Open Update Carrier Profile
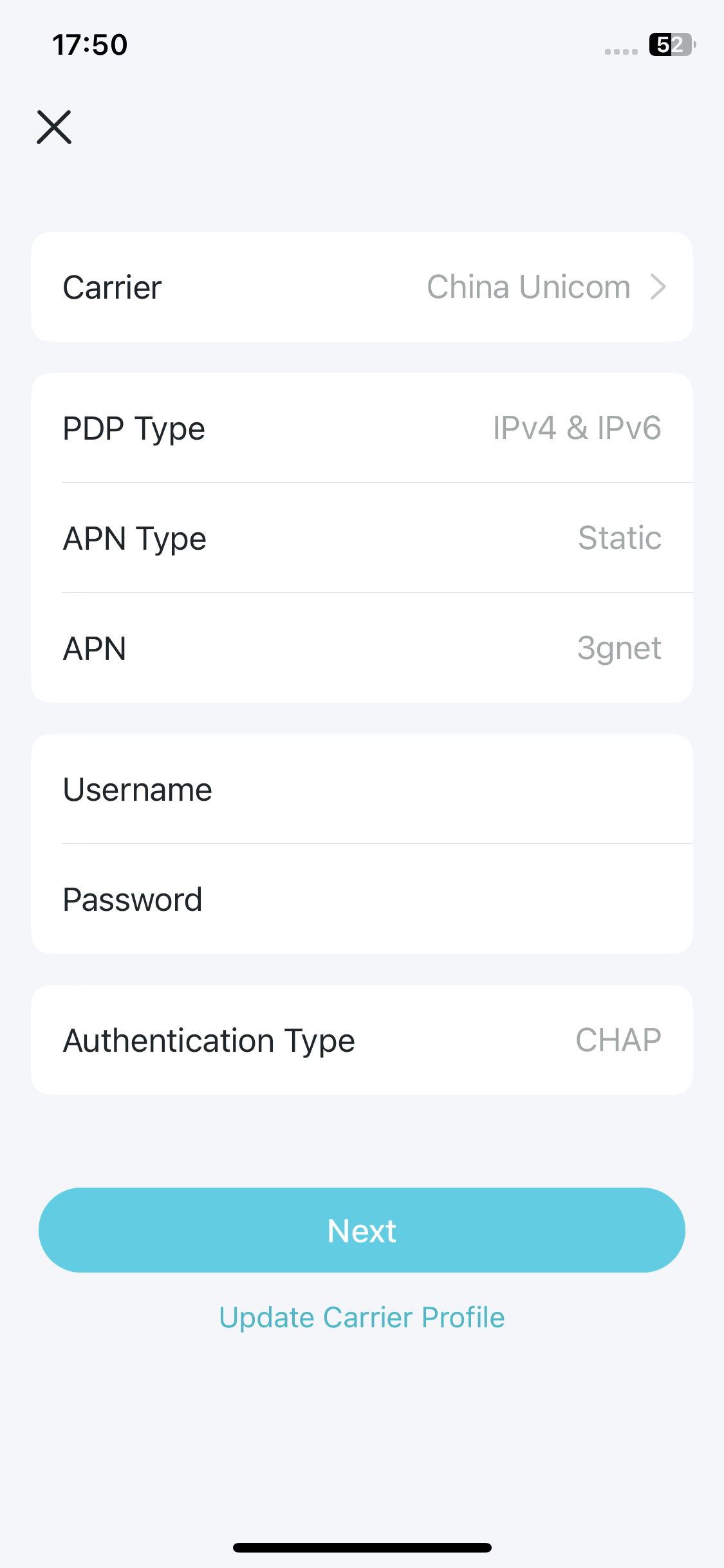Viewport: 724px width, 1568px height. coord(362,1317)
